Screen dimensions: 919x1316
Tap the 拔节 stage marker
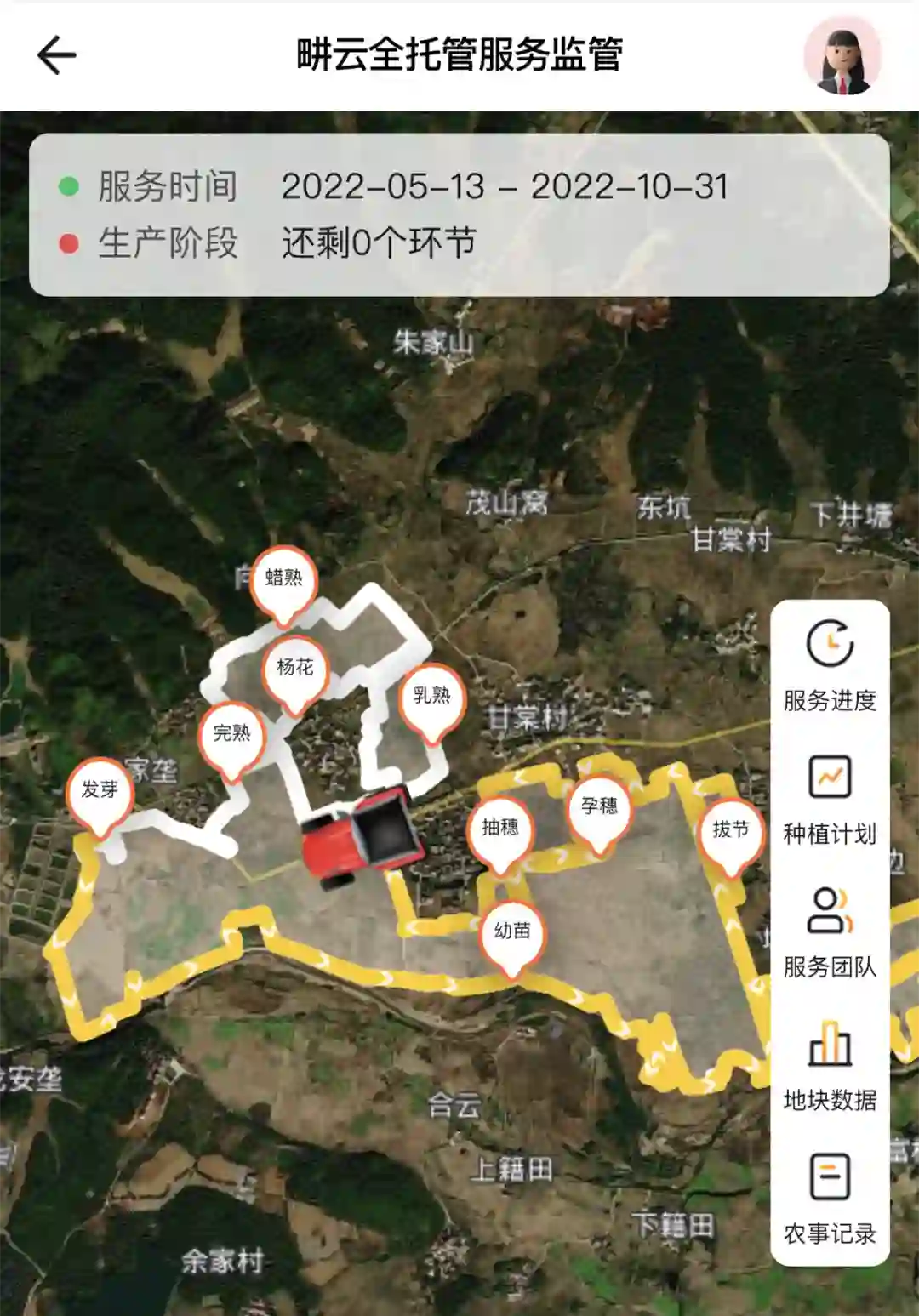tap(730, 831)
